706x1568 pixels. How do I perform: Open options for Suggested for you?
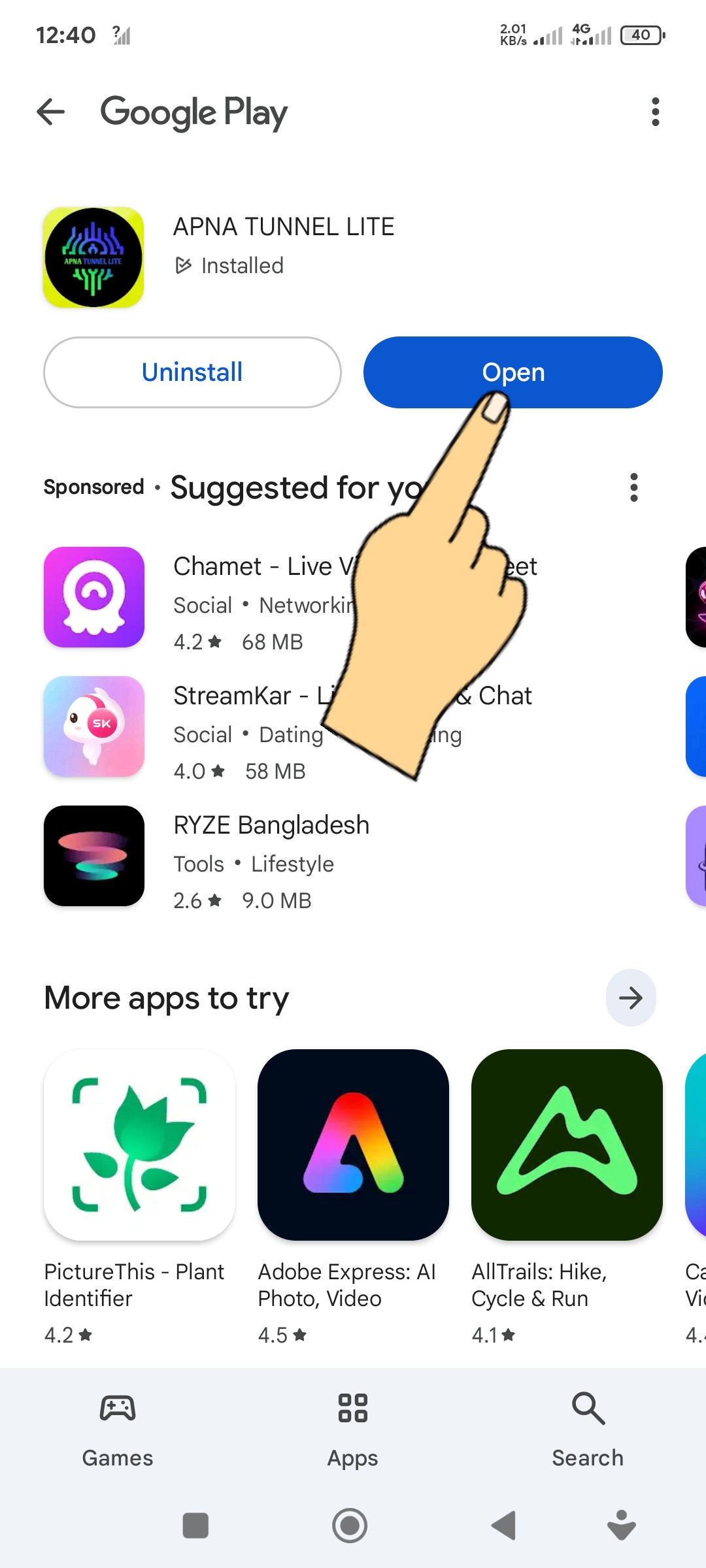pos(633,487)
